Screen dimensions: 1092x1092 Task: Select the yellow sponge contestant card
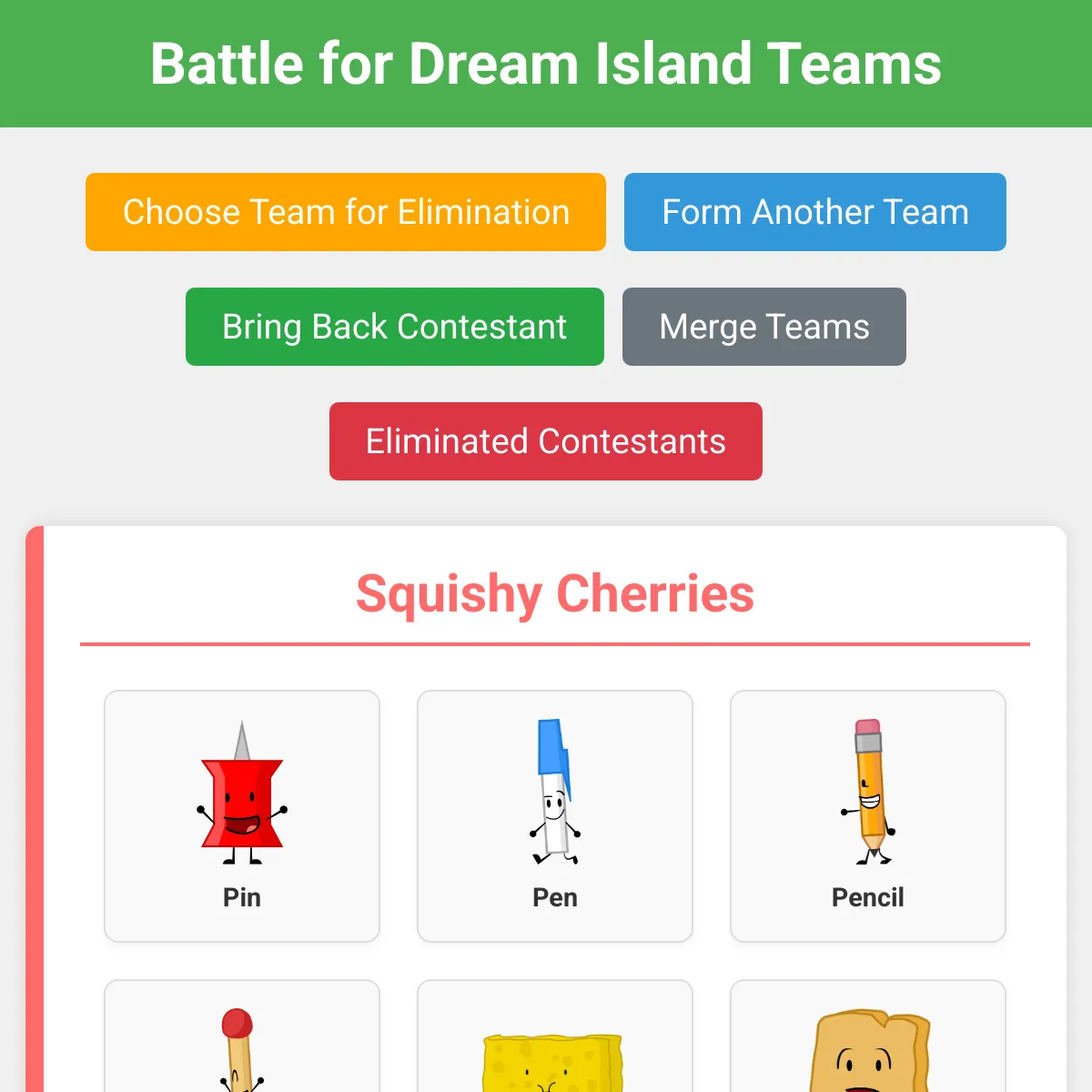tap(555, 1046)
